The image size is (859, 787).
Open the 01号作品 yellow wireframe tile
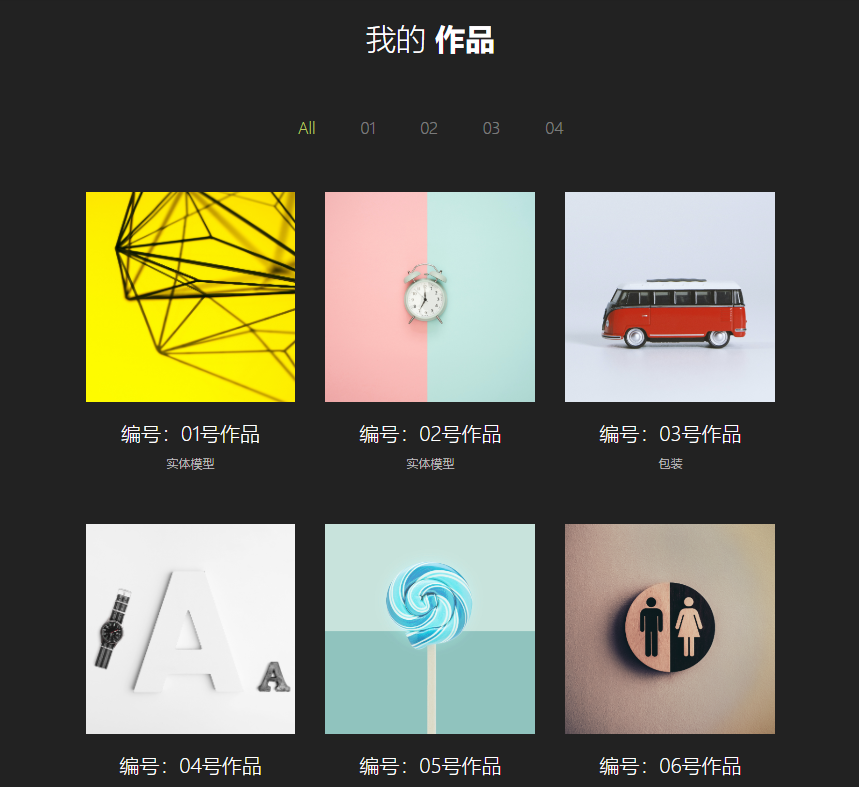[x=190, y=297]
